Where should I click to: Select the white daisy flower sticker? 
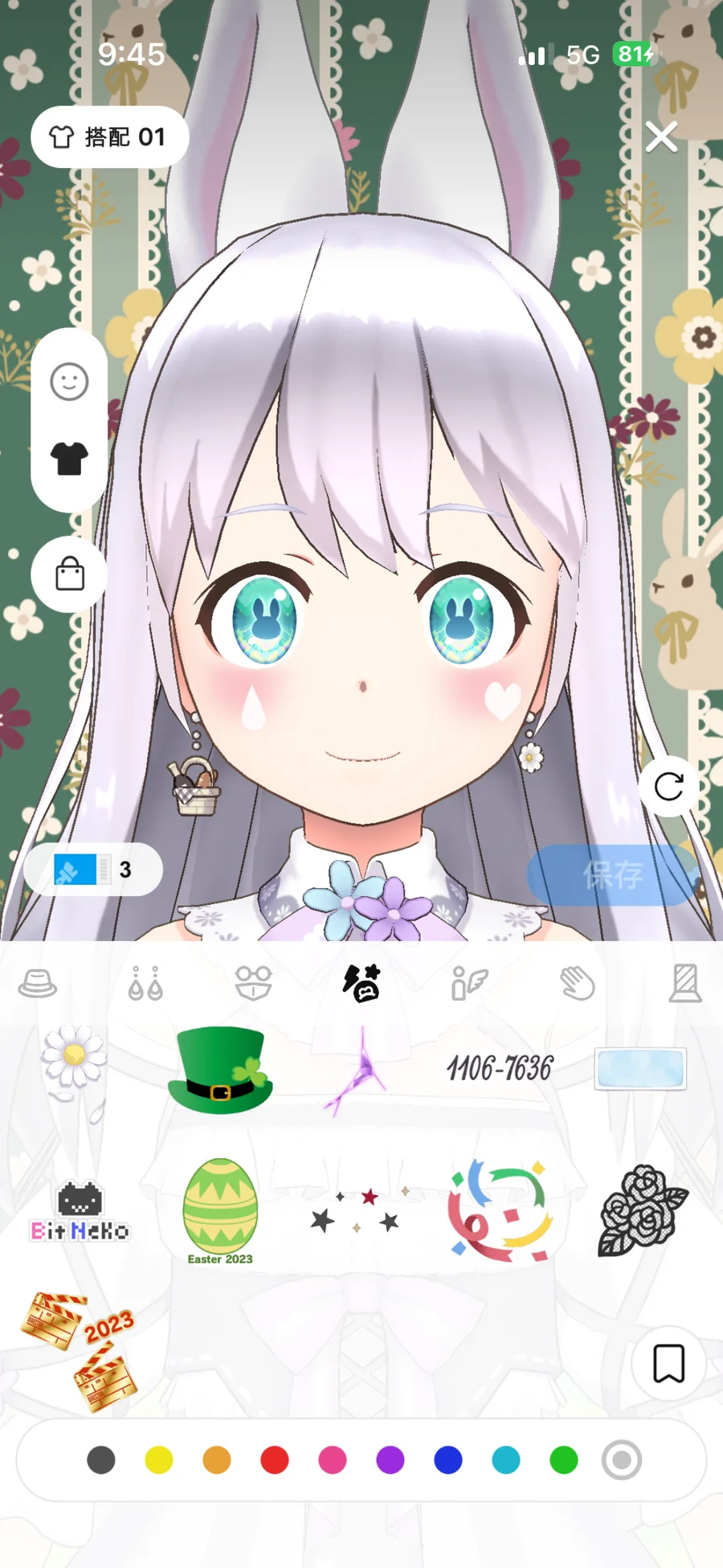tap(74, 1061)
